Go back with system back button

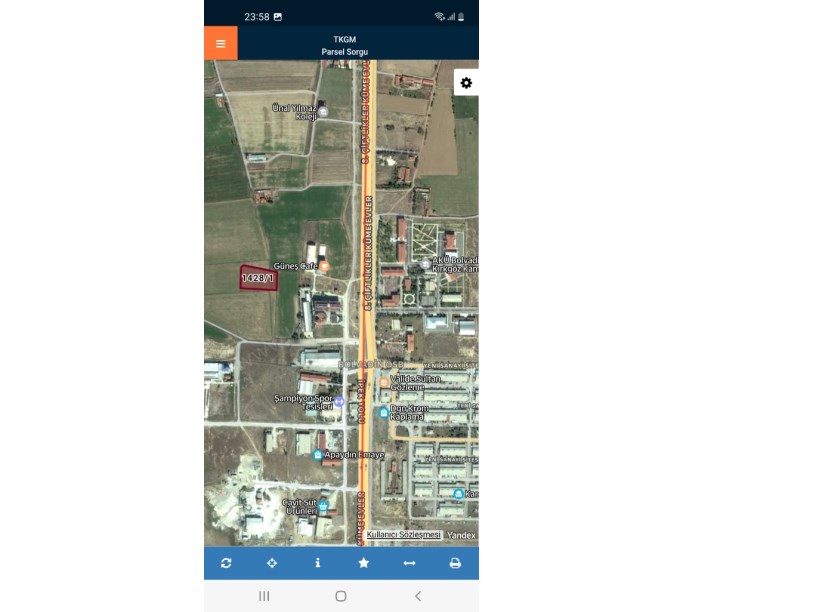(418, 596)
